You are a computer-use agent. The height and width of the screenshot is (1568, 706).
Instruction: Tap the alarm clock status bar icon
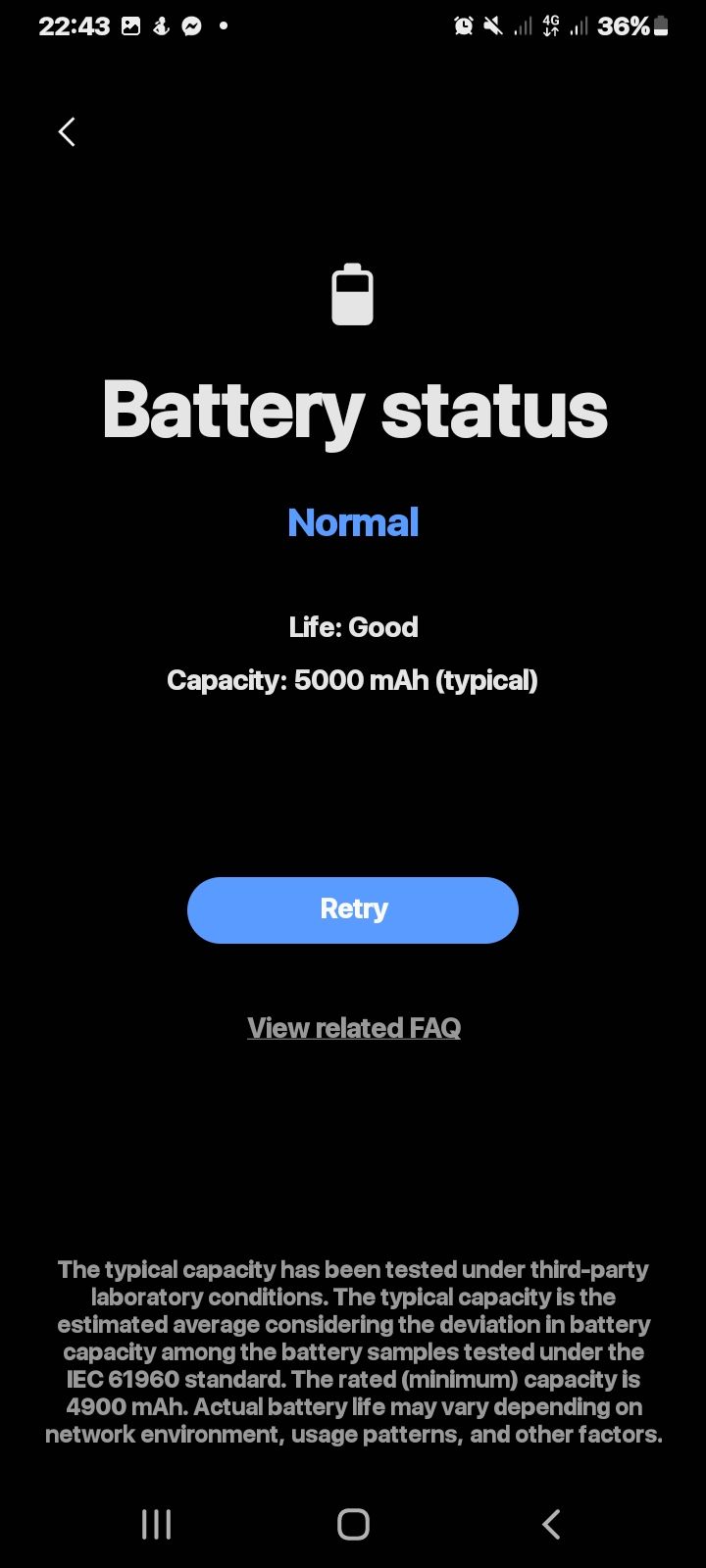pyautogui.click(x=463, y=26)
